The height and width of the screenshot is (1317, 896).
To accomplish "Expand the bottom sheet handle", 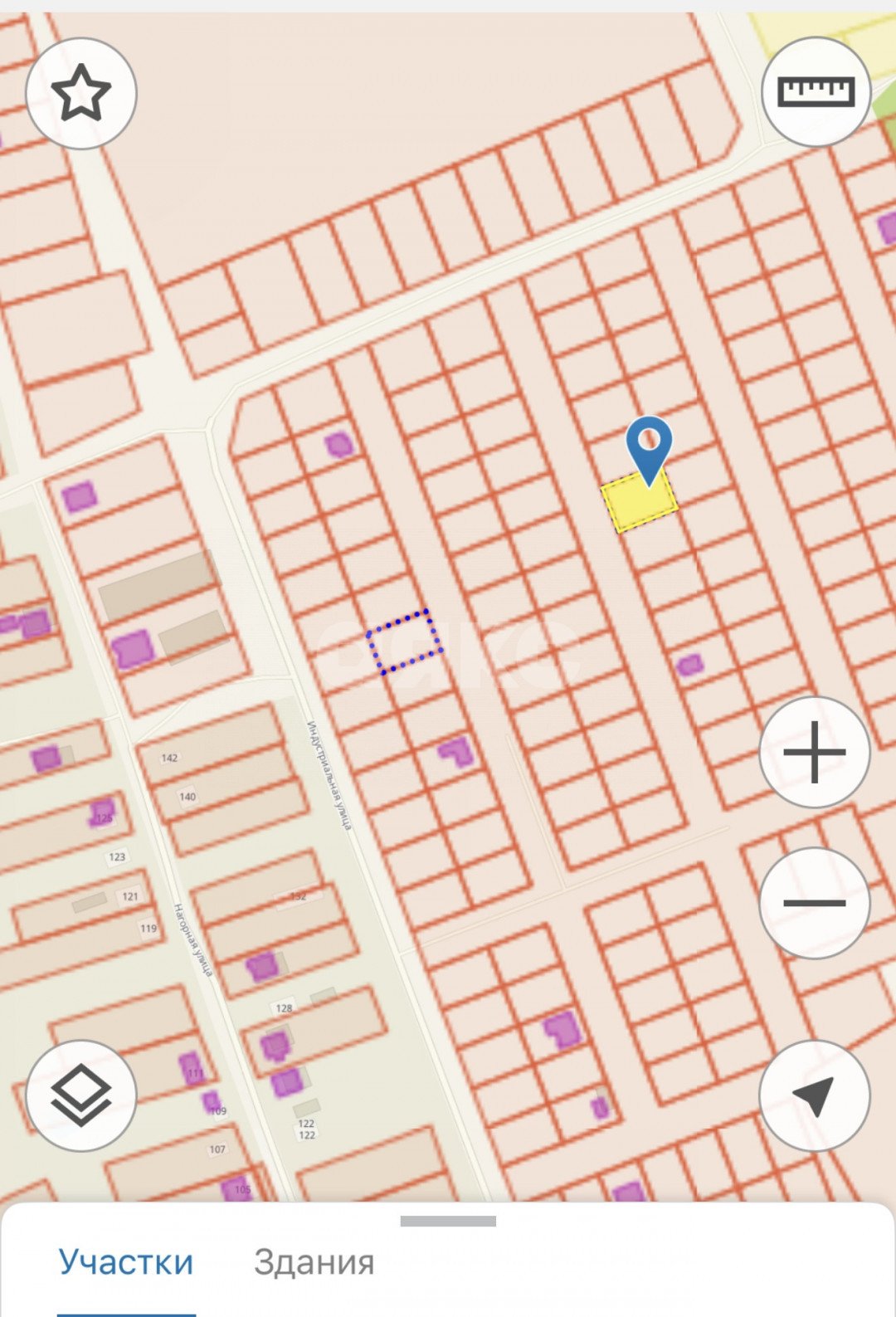I will pyautogui.click(x=448, y=1221).
